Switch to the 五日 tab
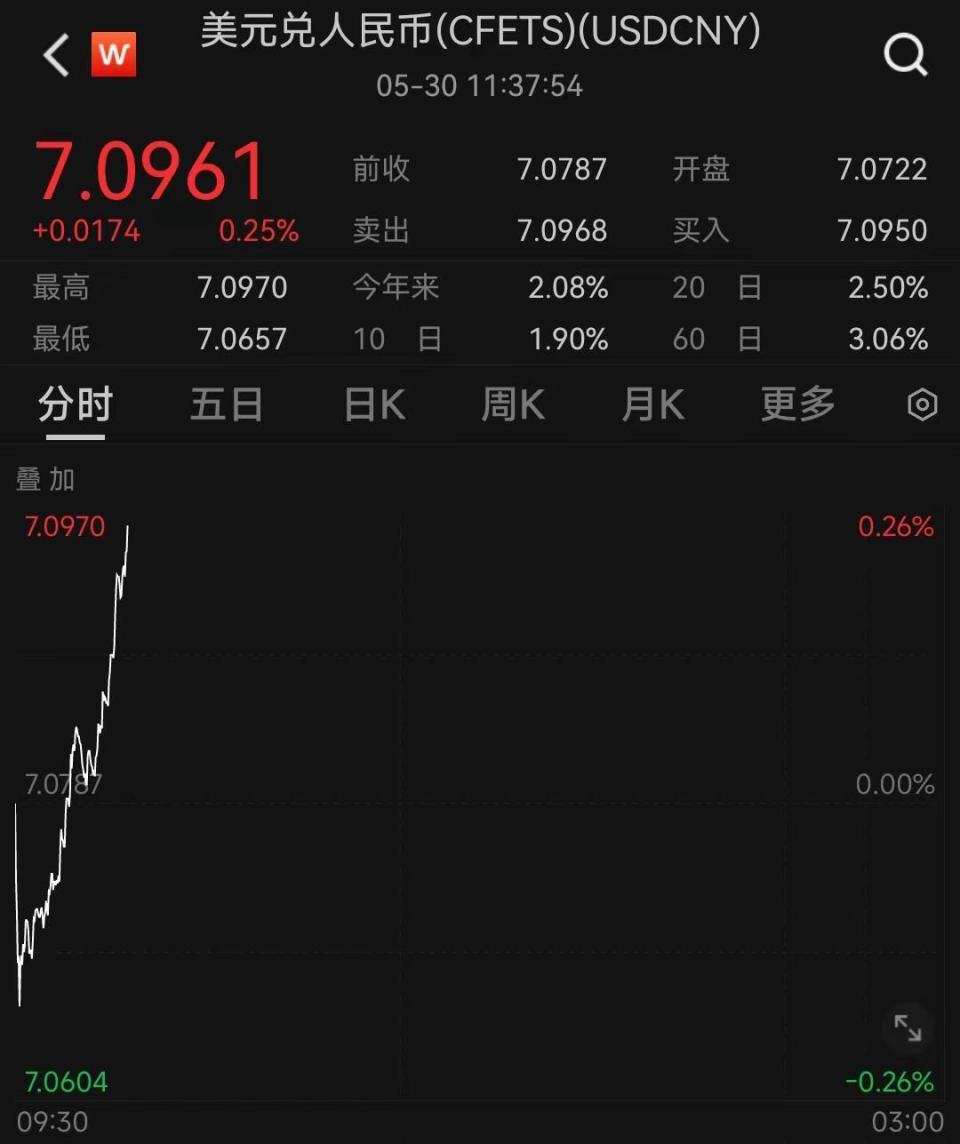960x1144 pixels. click(226, 405)
